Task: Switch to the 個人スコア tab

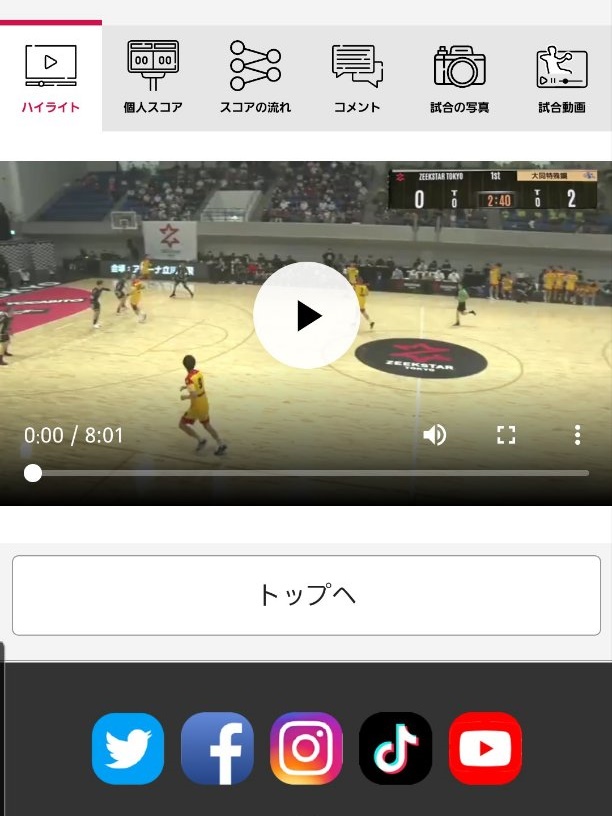Action: tap(153, 78)
